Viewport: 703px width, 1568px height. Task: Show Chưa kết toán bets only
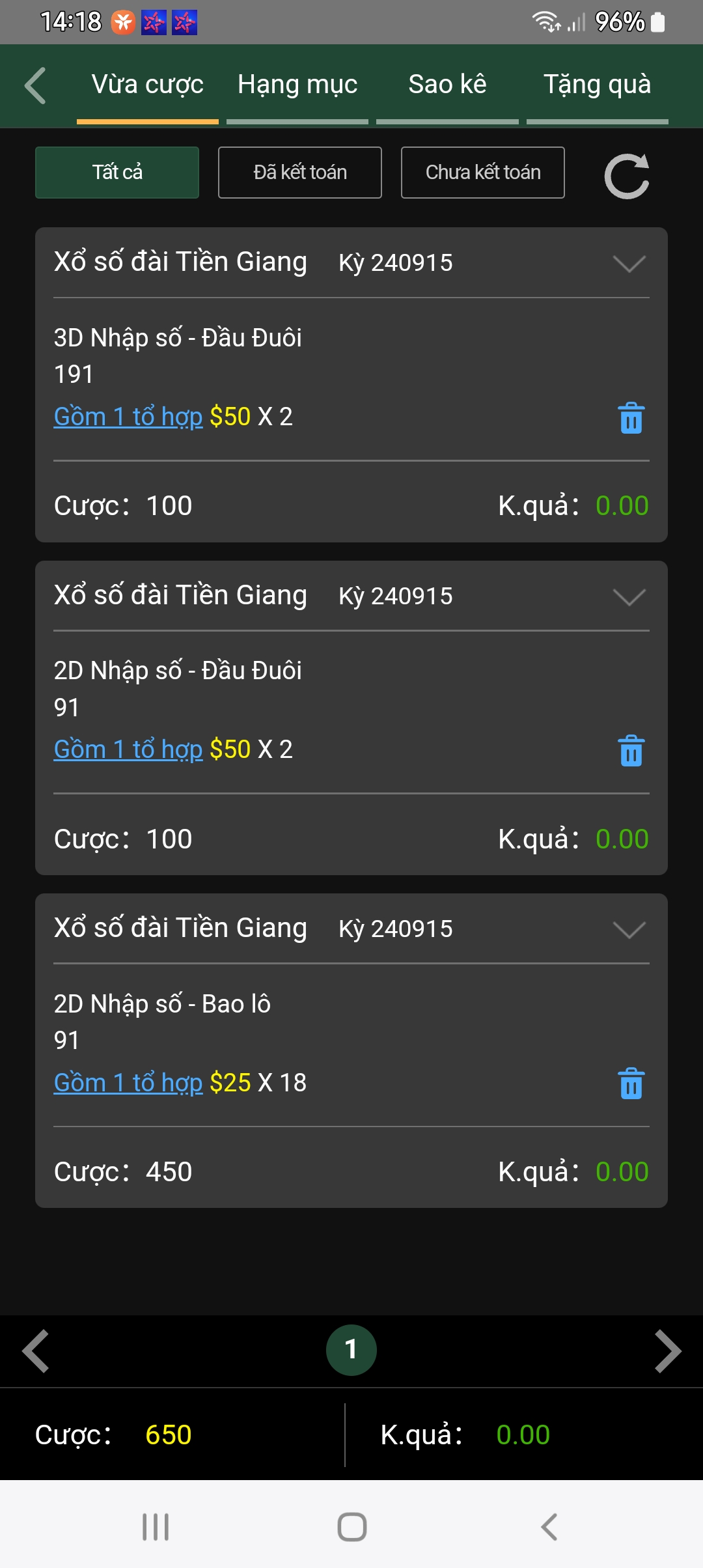pyautogui.click(x=483, y=173)
